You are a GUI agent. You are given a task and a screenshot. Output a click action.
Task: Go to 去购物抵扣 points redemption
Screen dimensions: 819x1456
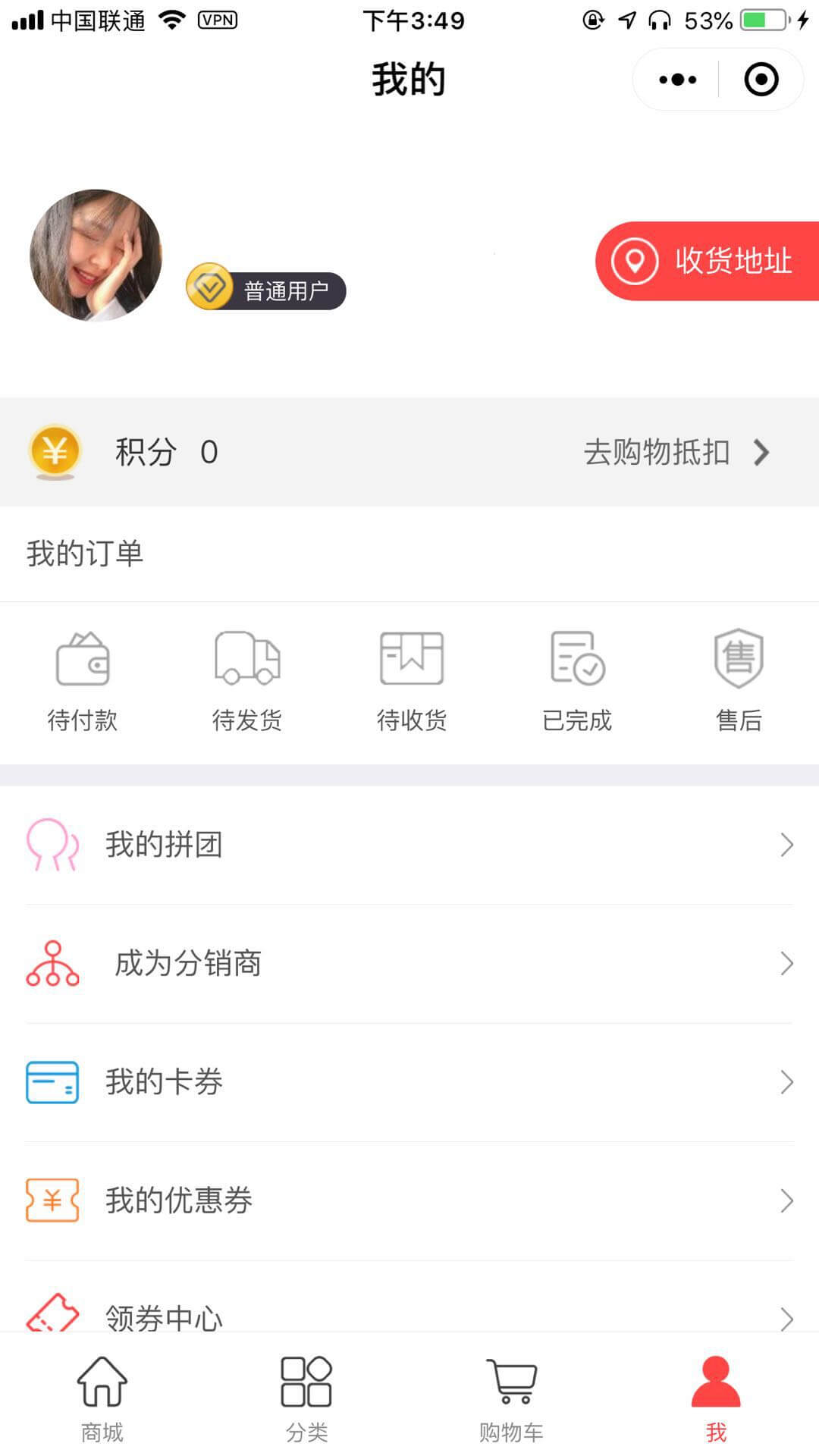pos(675,453)
